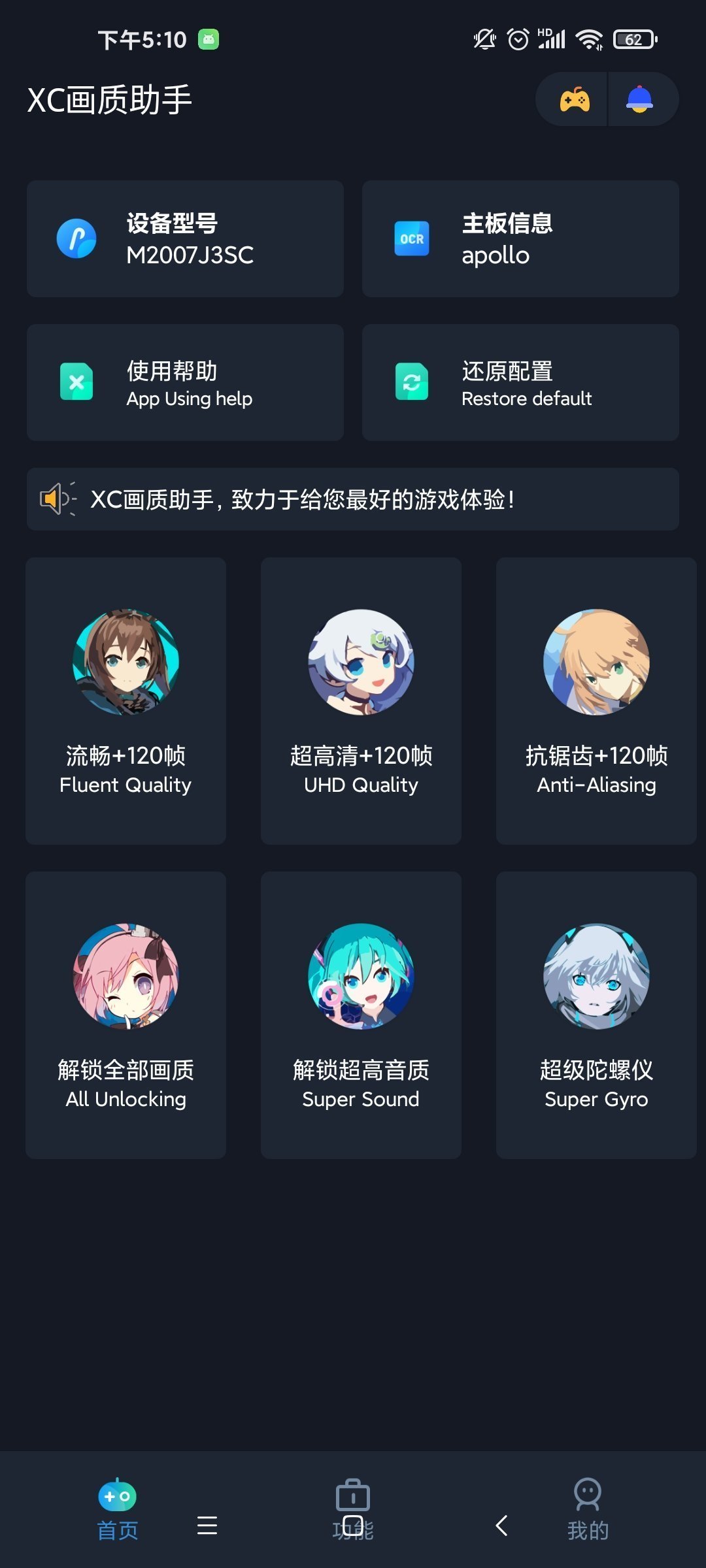Open recent apps with system menu button
Viewport: 706px width, 1568px height.
pos(207,1526)
